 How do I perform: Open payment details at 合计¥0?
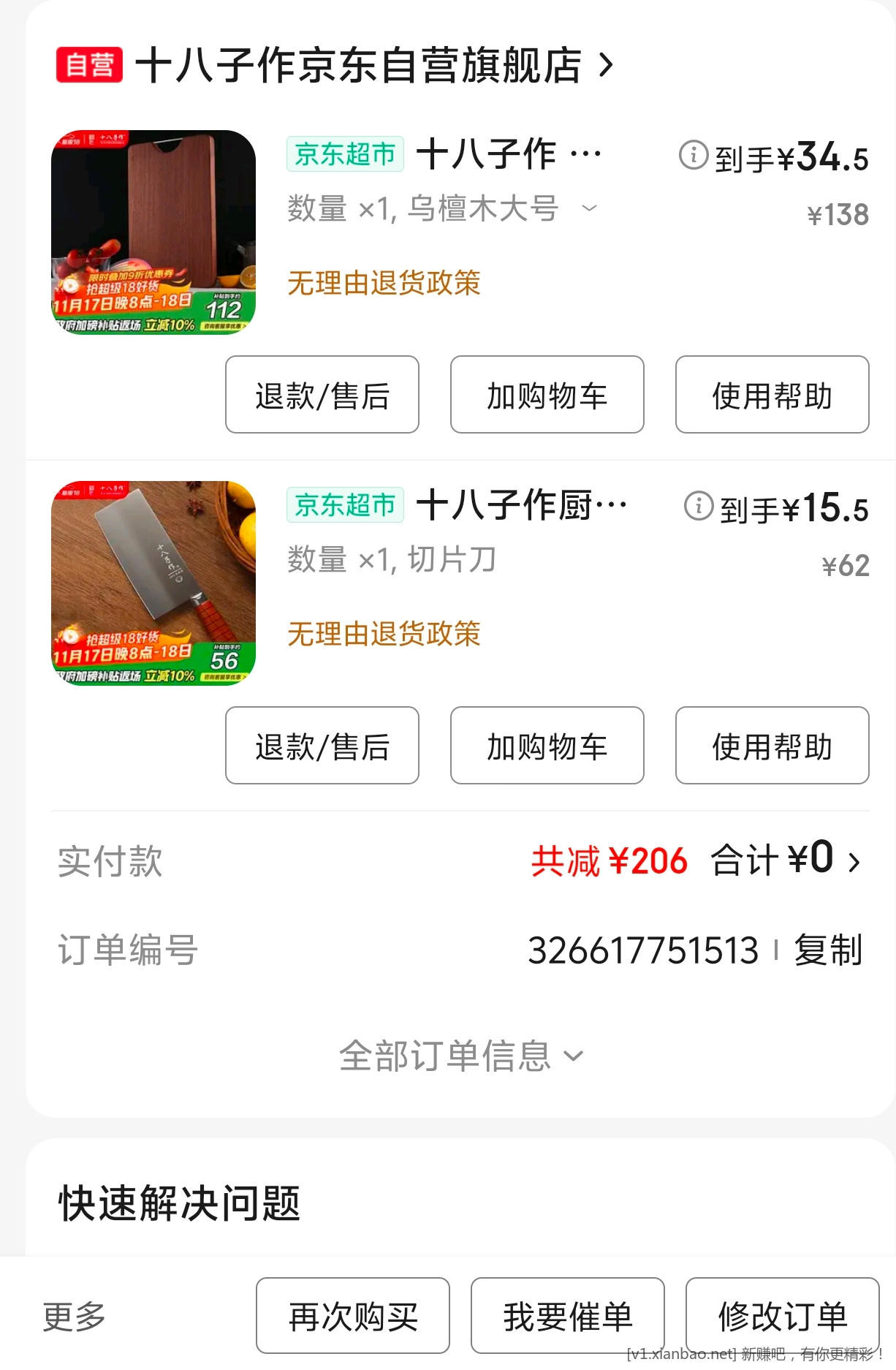click(786, 860)
